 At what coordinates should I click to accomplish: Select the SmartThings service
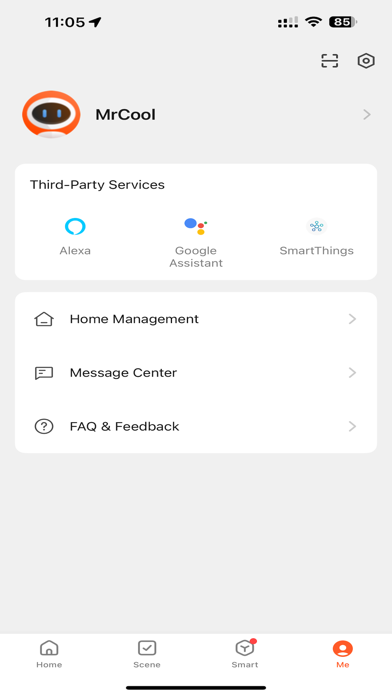317,237
